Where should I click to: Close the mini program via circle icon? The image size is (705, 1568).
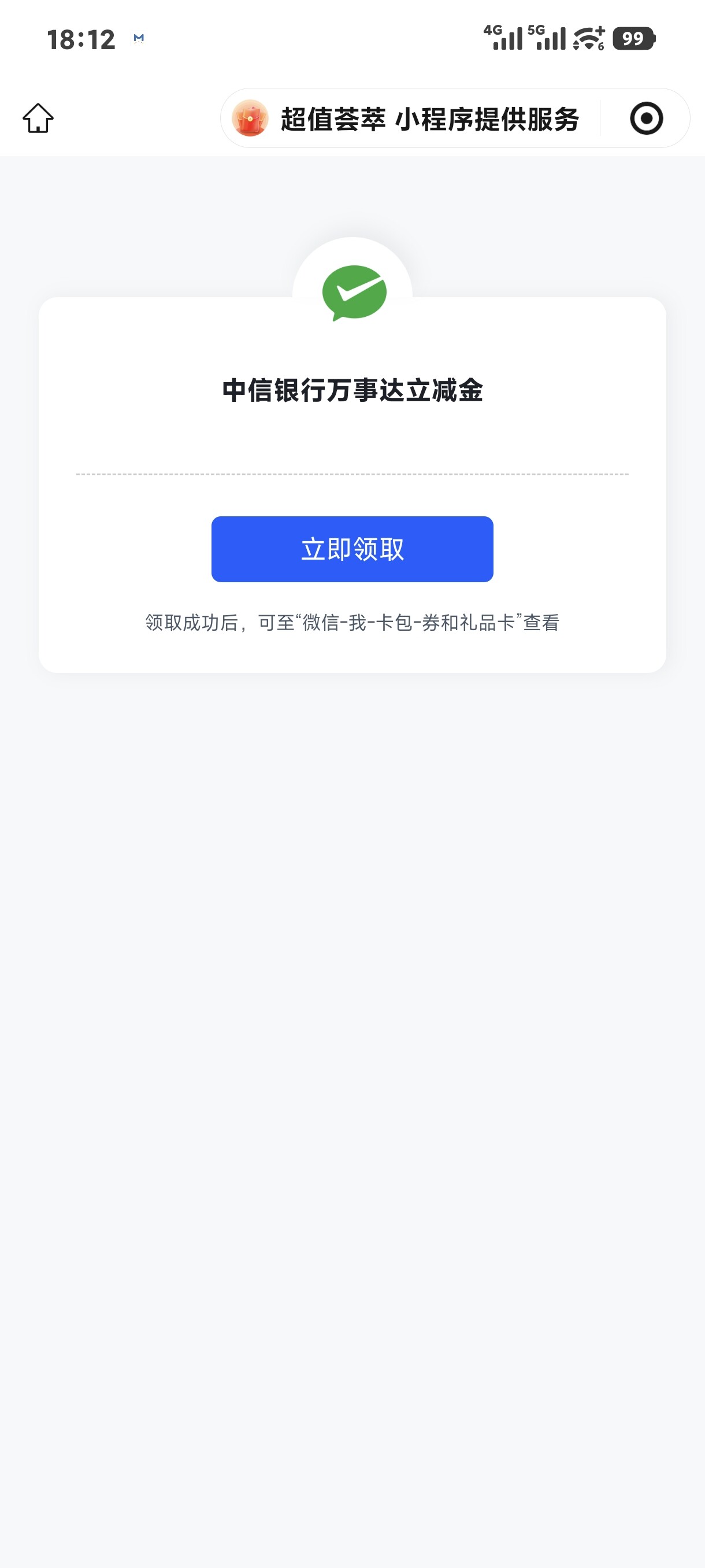[x=646, y=118]
